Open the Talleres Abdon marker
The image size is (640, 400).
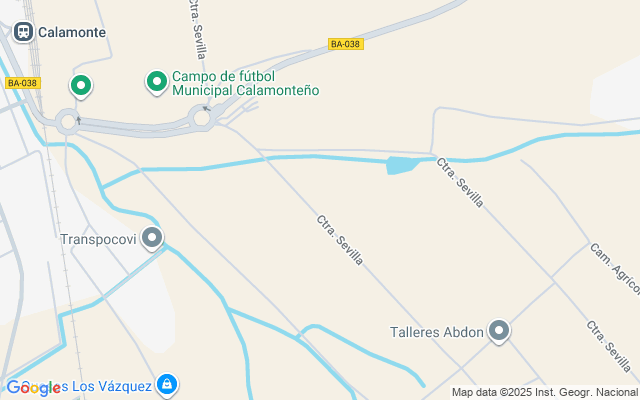point(499,332)
